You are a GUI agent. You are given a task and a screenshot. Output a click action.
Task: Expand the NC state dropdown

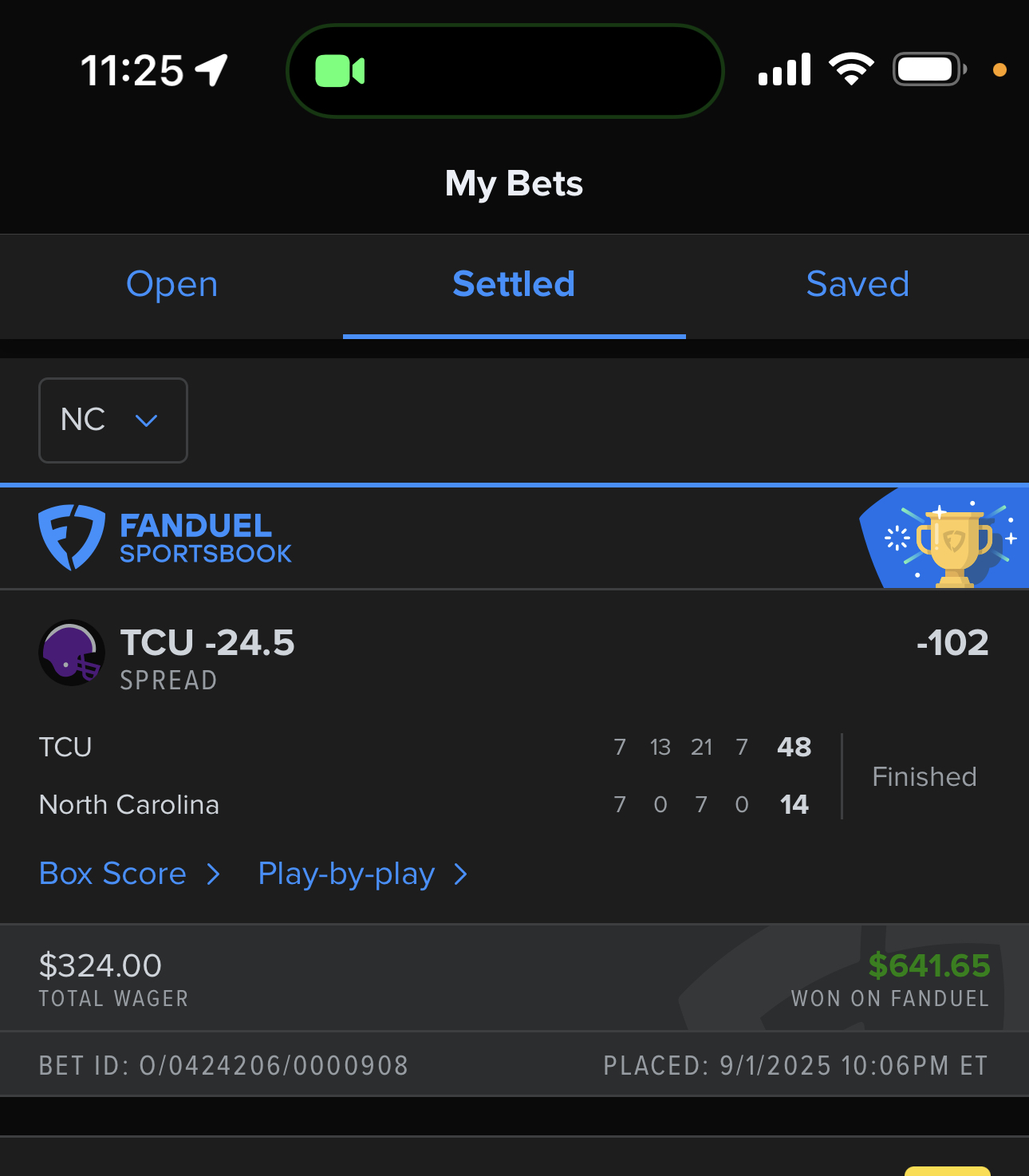tap(113, 420)
